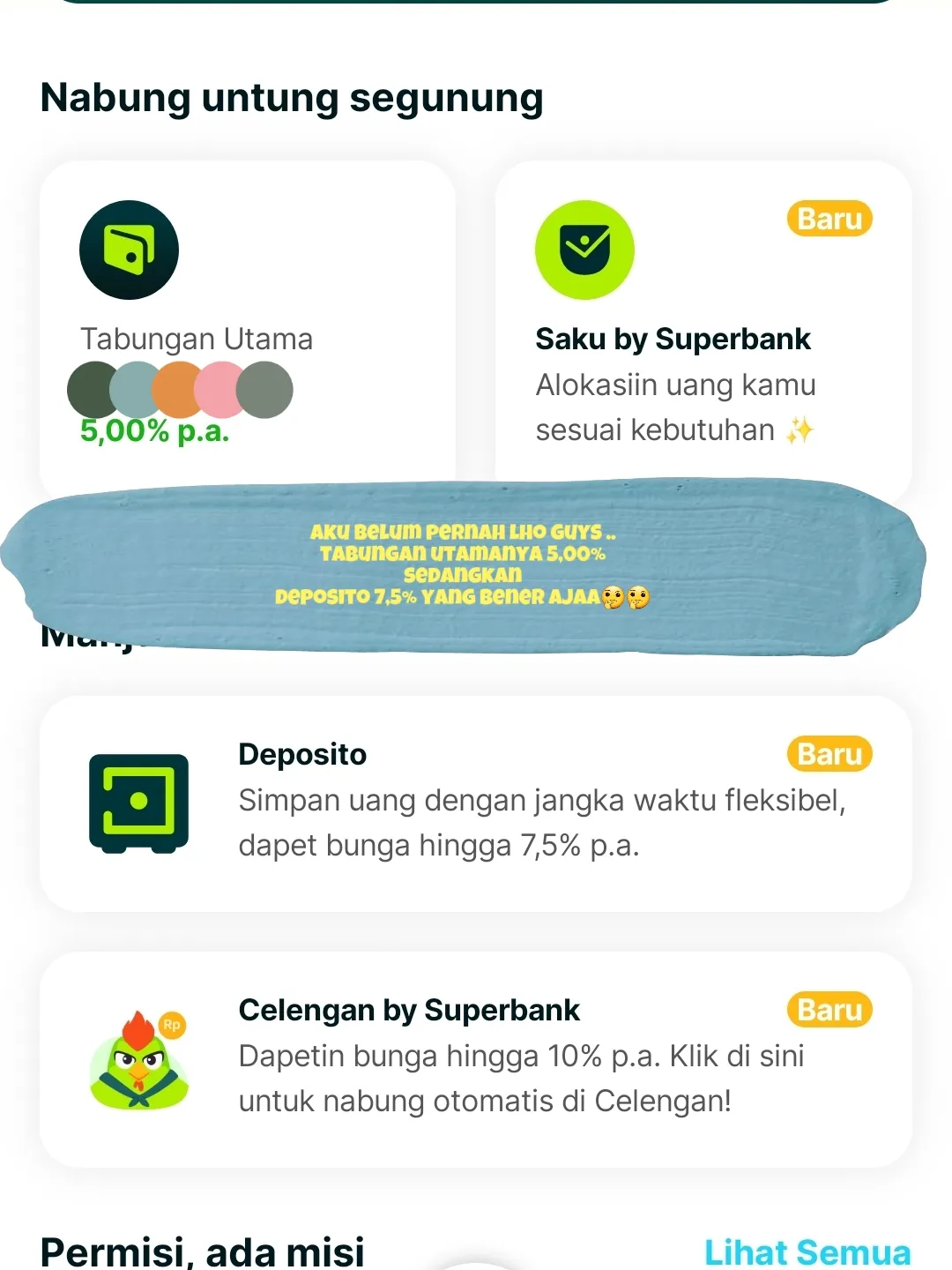Tap Lihat Semua for missions
The height and width of the screenshot is (1270, 952).
point(807,1251)
